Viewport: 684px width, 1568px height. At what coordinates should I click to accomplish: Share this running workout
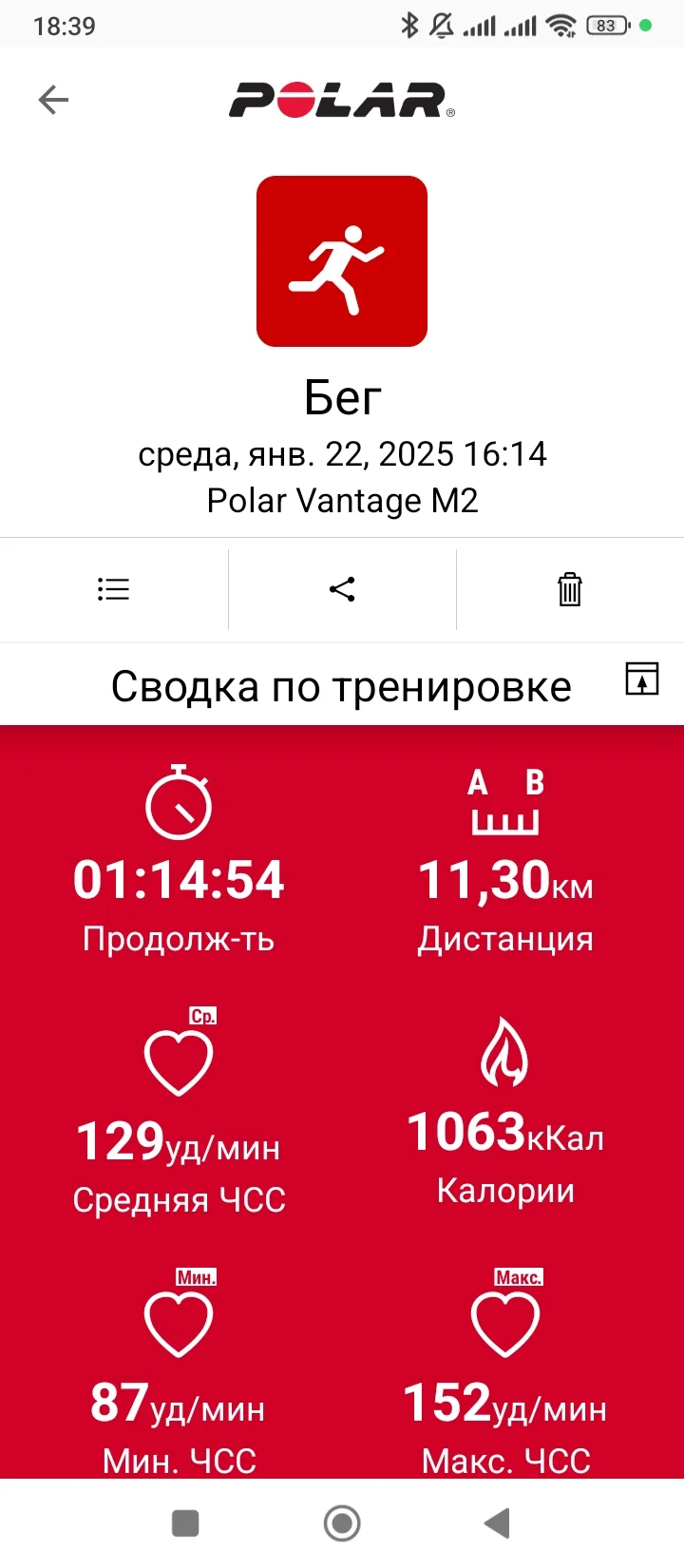coord(342,589)
